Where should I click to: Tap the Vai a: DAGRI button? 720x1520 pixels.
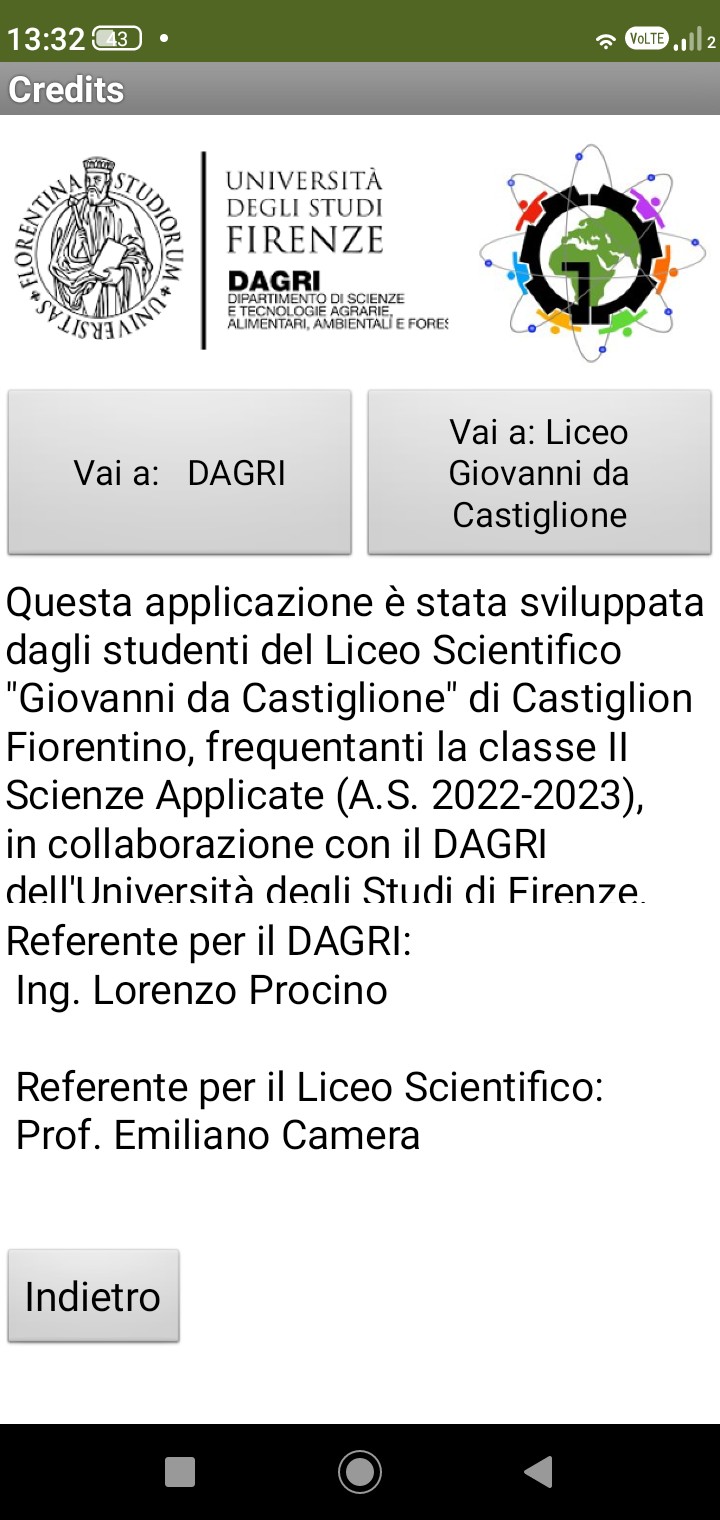click(180, 472)
